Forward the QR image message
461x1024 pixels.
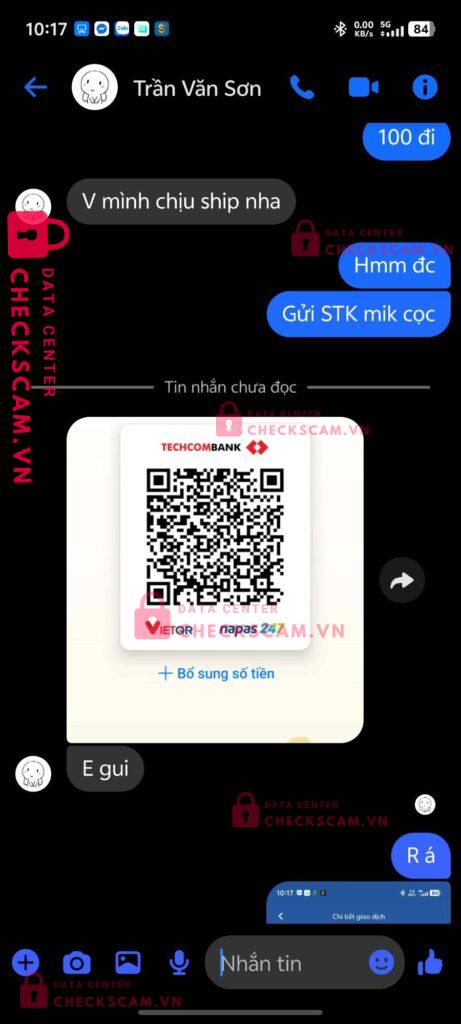(x=402, y=580)
